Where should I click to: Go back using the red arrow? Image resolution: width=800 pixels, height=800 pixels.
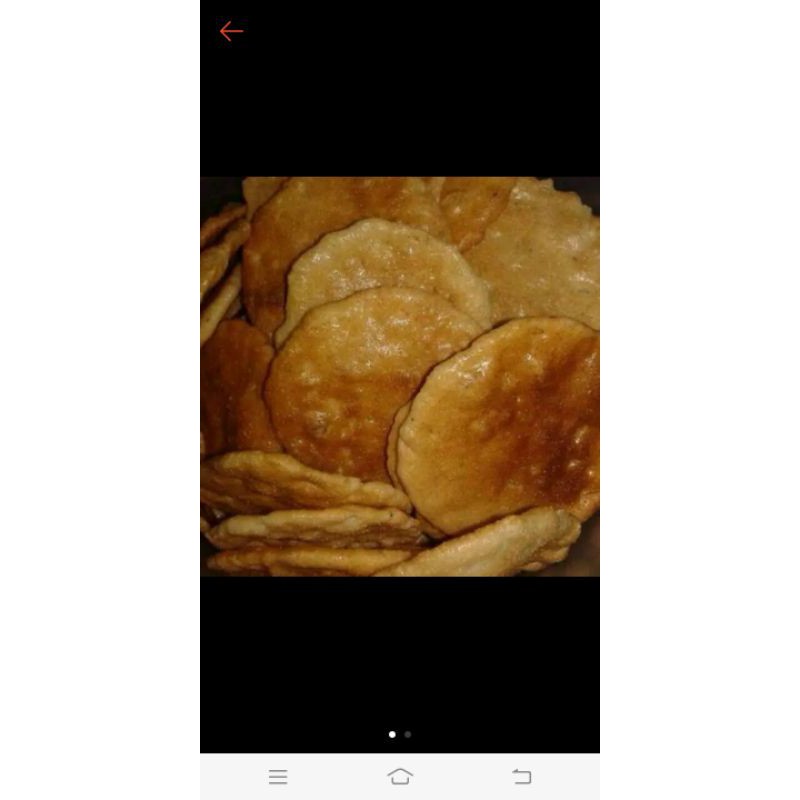click(x=231, y=31)
